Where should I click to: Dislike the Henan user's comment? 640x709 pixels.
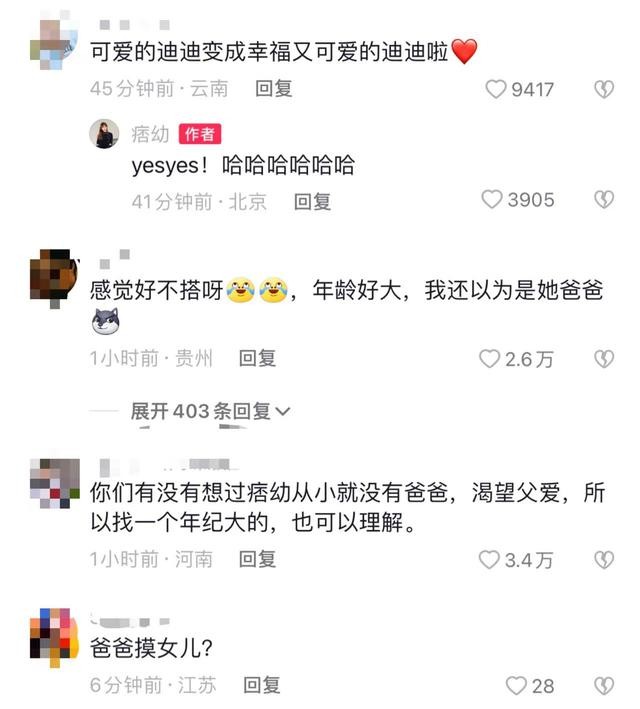click(x=604, y=560)
